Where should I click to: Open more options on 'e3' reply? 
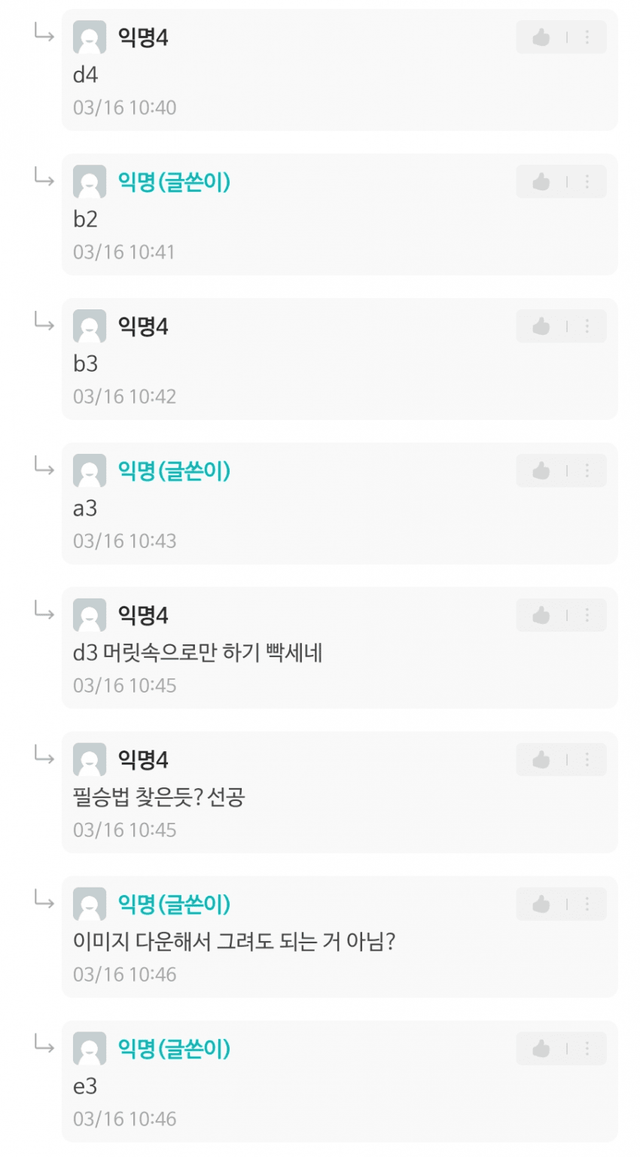pos(587,1049)
